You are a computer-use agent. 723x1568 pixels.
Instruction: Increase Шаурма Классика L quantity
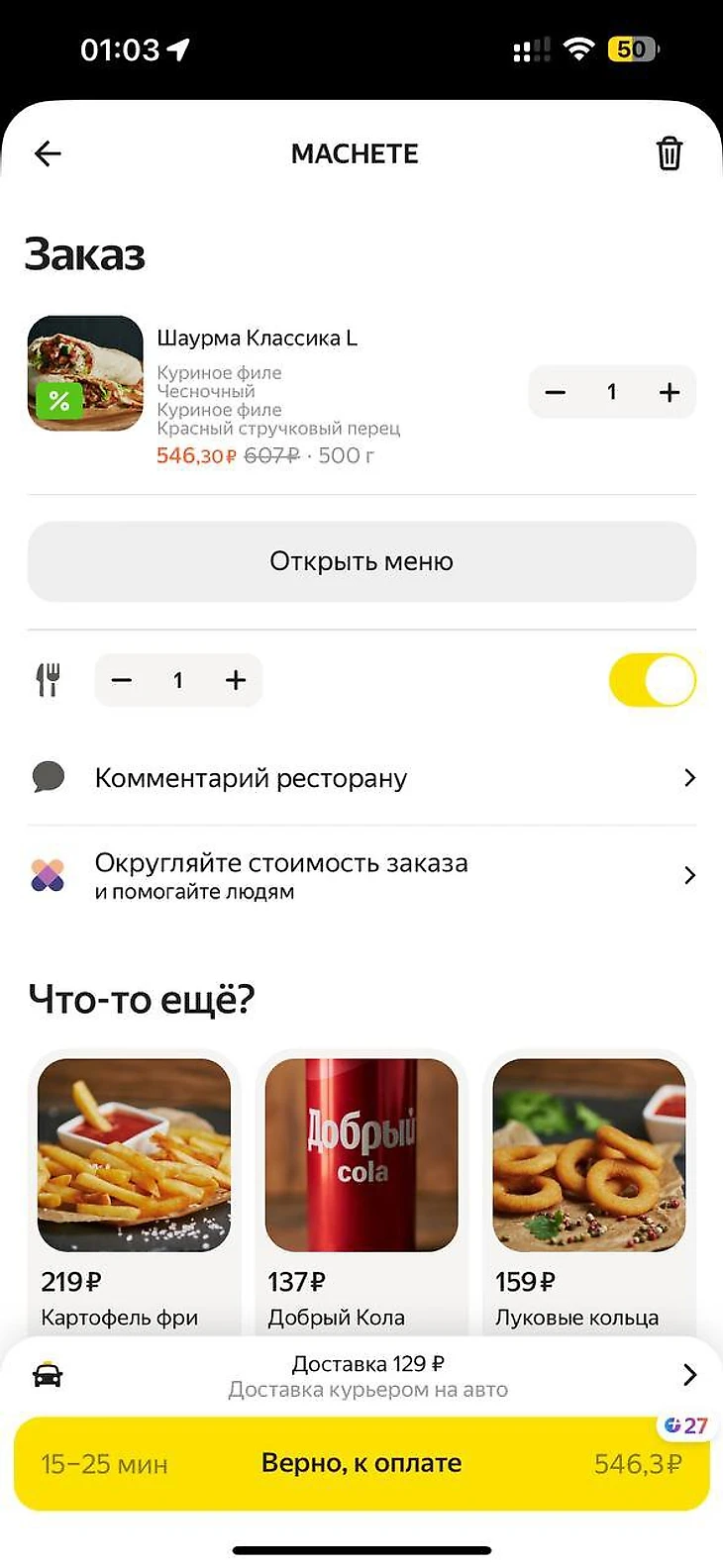(670, 392)
